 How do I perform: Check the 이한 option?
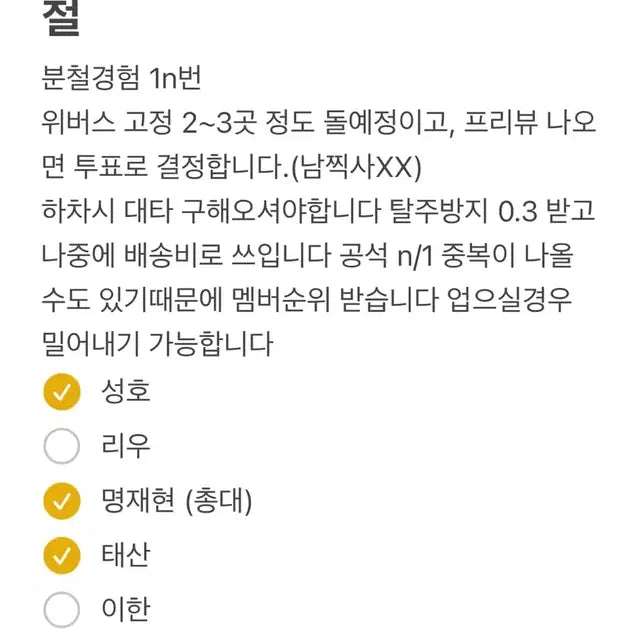click(x=62, y=608)
